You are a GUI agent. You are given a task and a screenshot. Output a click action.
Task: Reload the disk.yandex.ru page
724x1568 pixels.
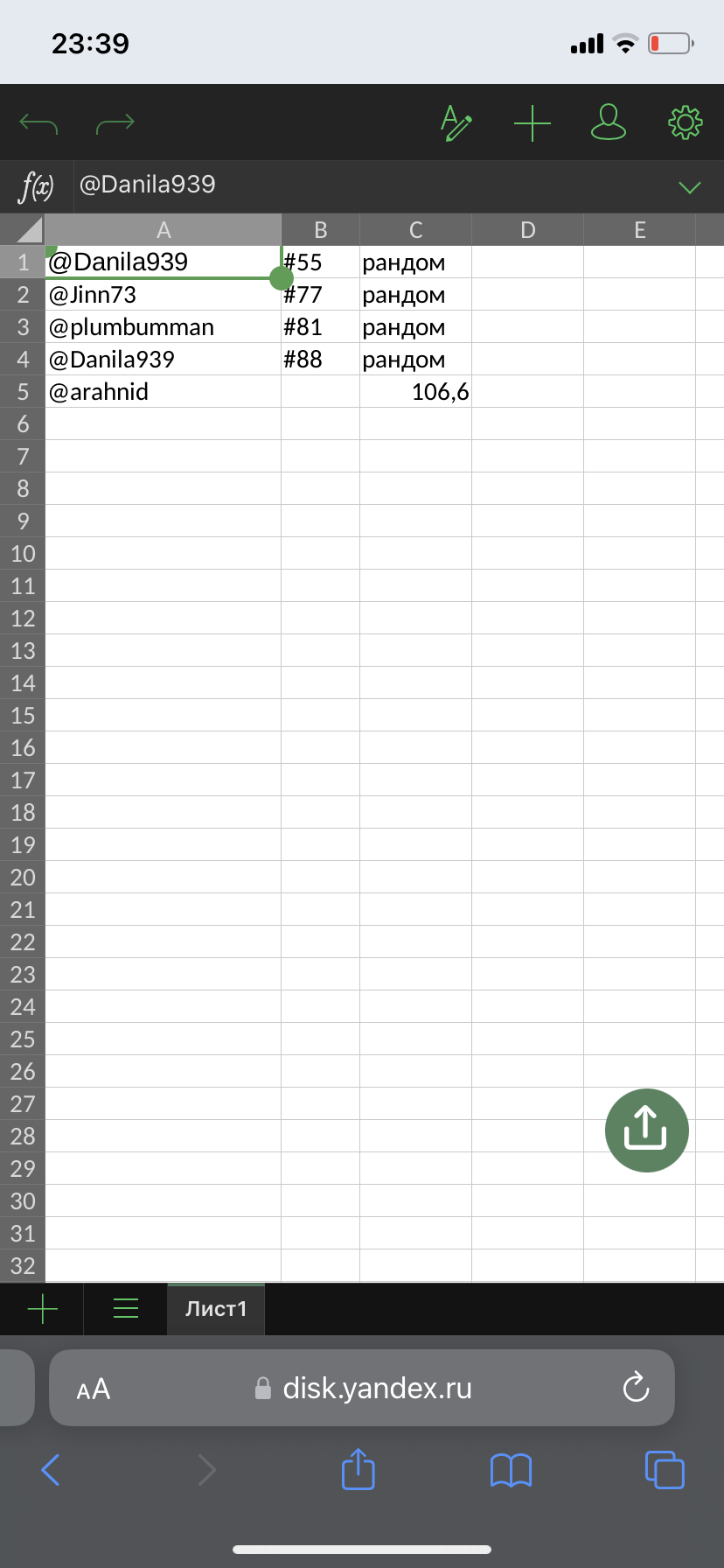click(636, 1388)
